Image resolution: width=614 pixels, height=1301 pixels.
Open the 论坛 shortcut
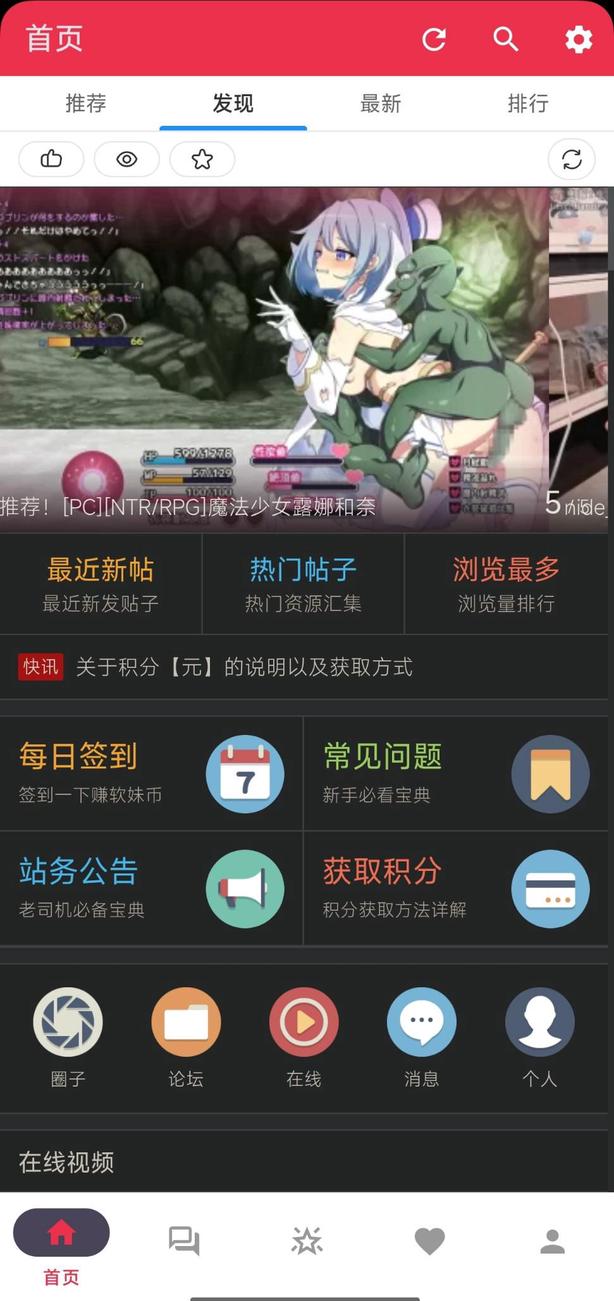click(x=186, y=1036)
